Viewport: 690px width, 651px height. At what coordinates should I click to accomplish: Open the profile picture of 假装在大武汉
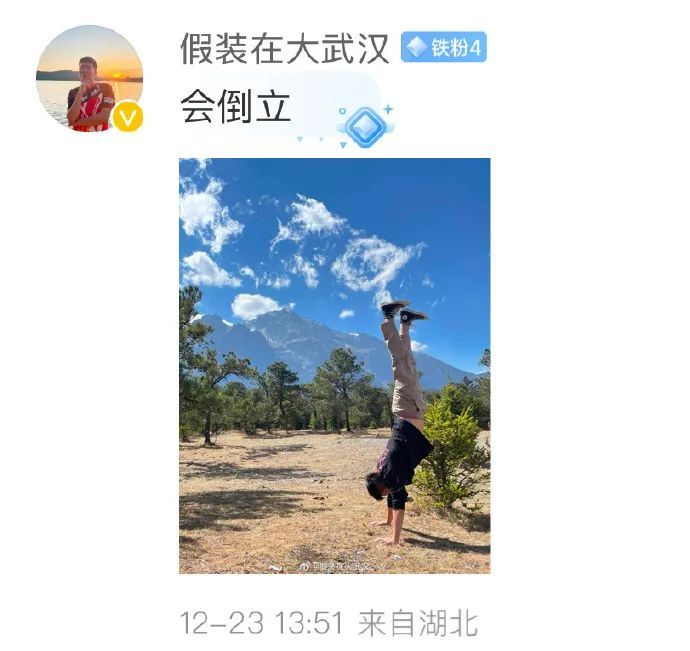(x=89, y=80)
